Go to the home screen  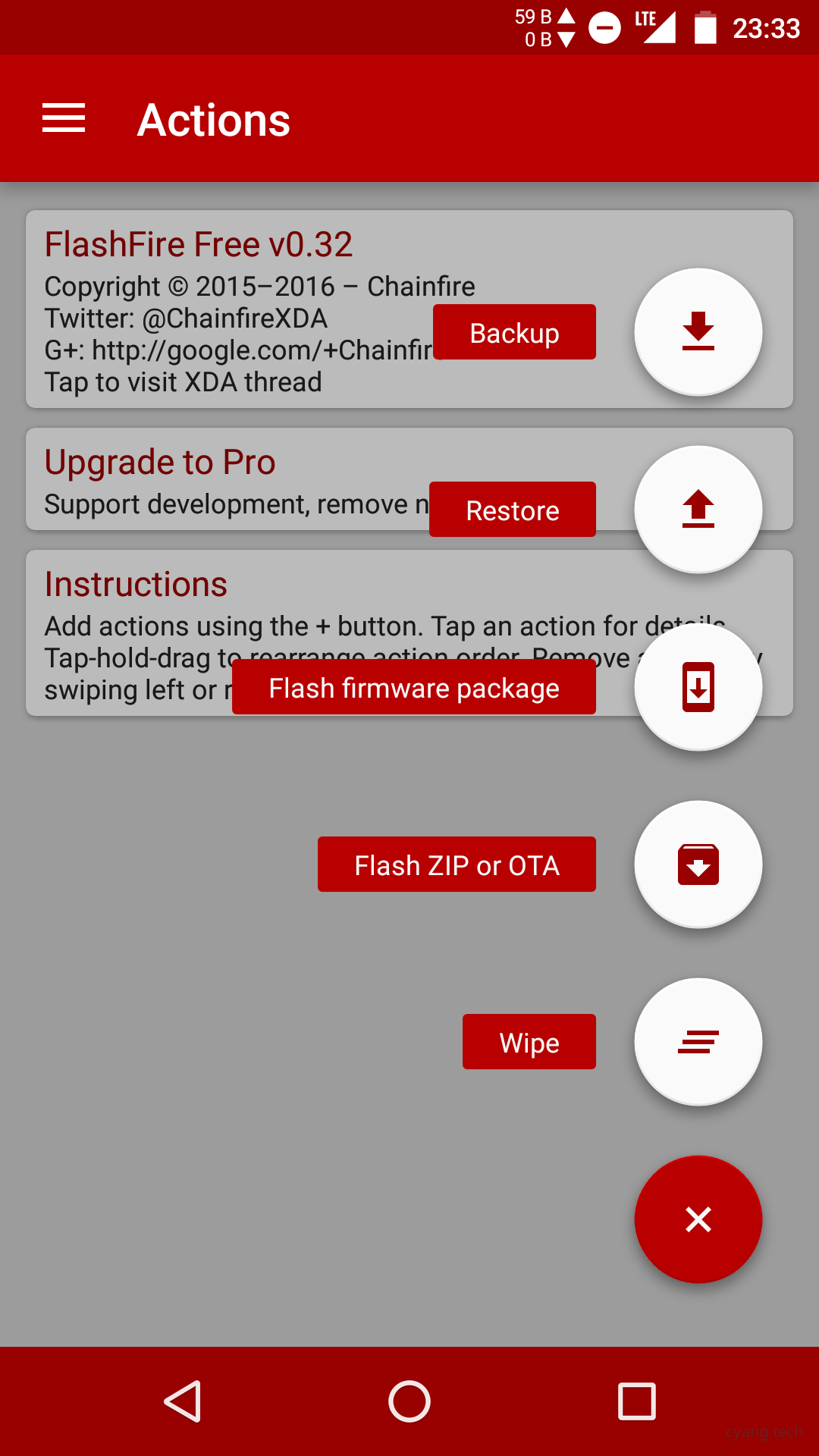[409, 1401]
